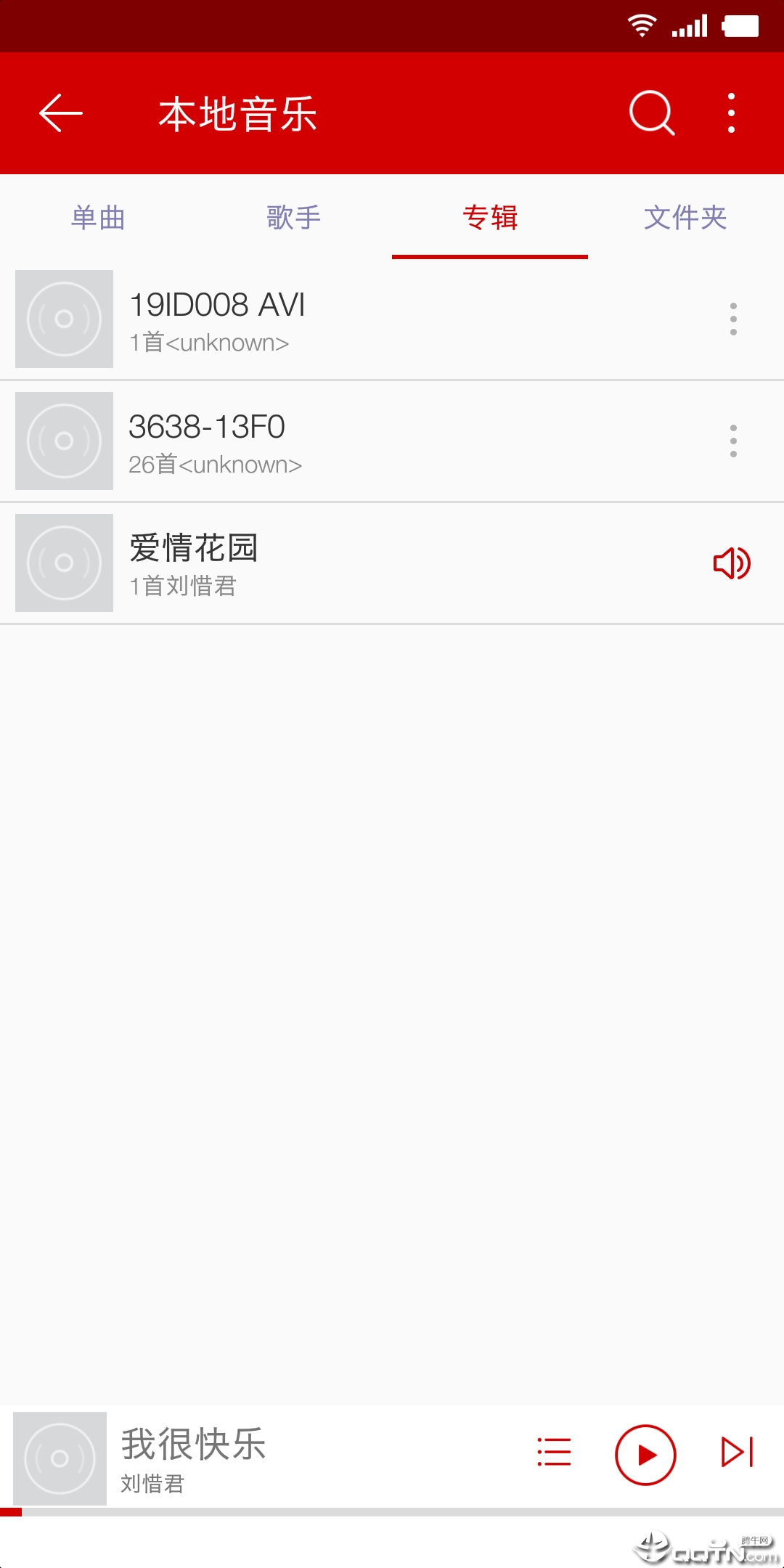This screenshot has width=784, height=1568.
Task: Open the 爱情花园 album by 刘惜君
Action: (x=327, y=563)
